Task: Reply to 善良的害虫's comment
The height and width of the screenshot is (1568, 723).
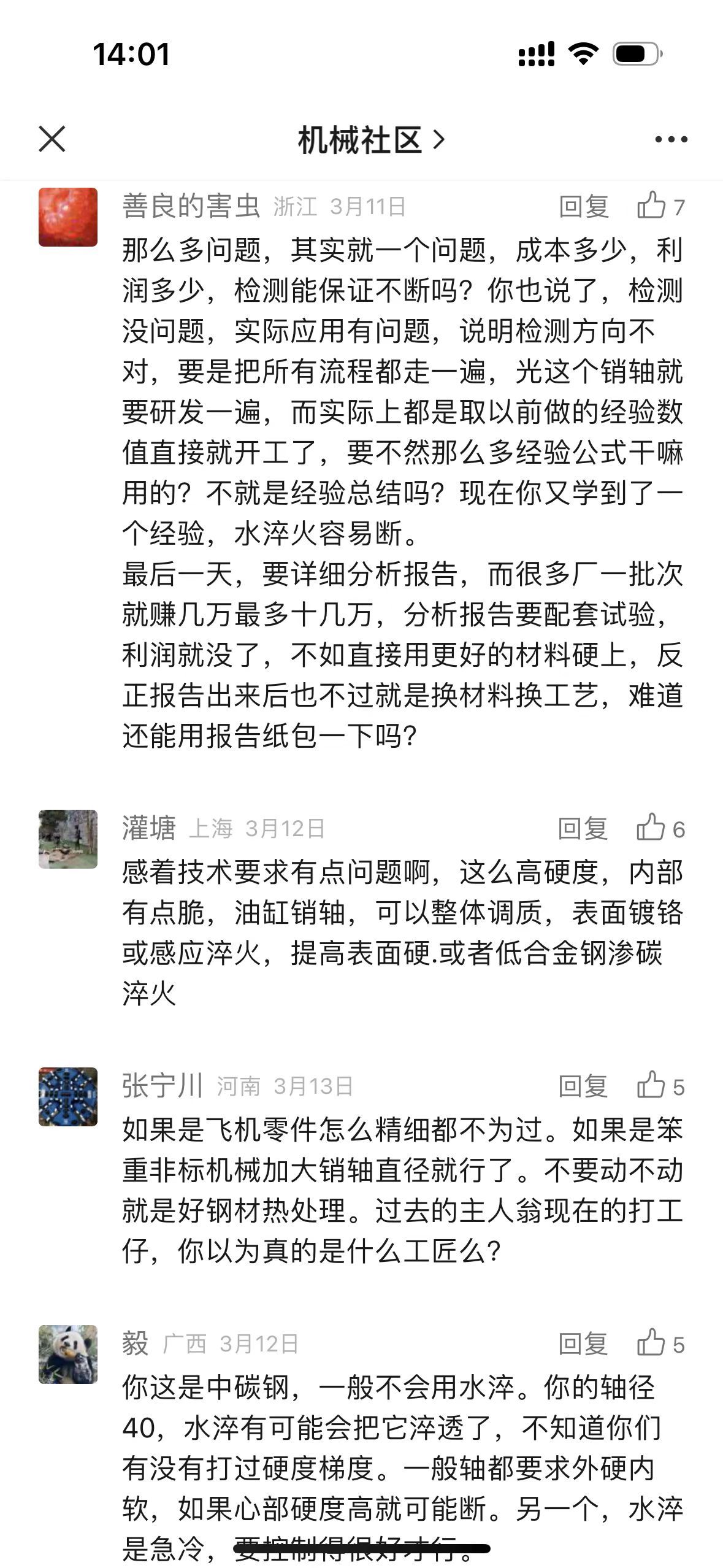Action: point(583,207)
